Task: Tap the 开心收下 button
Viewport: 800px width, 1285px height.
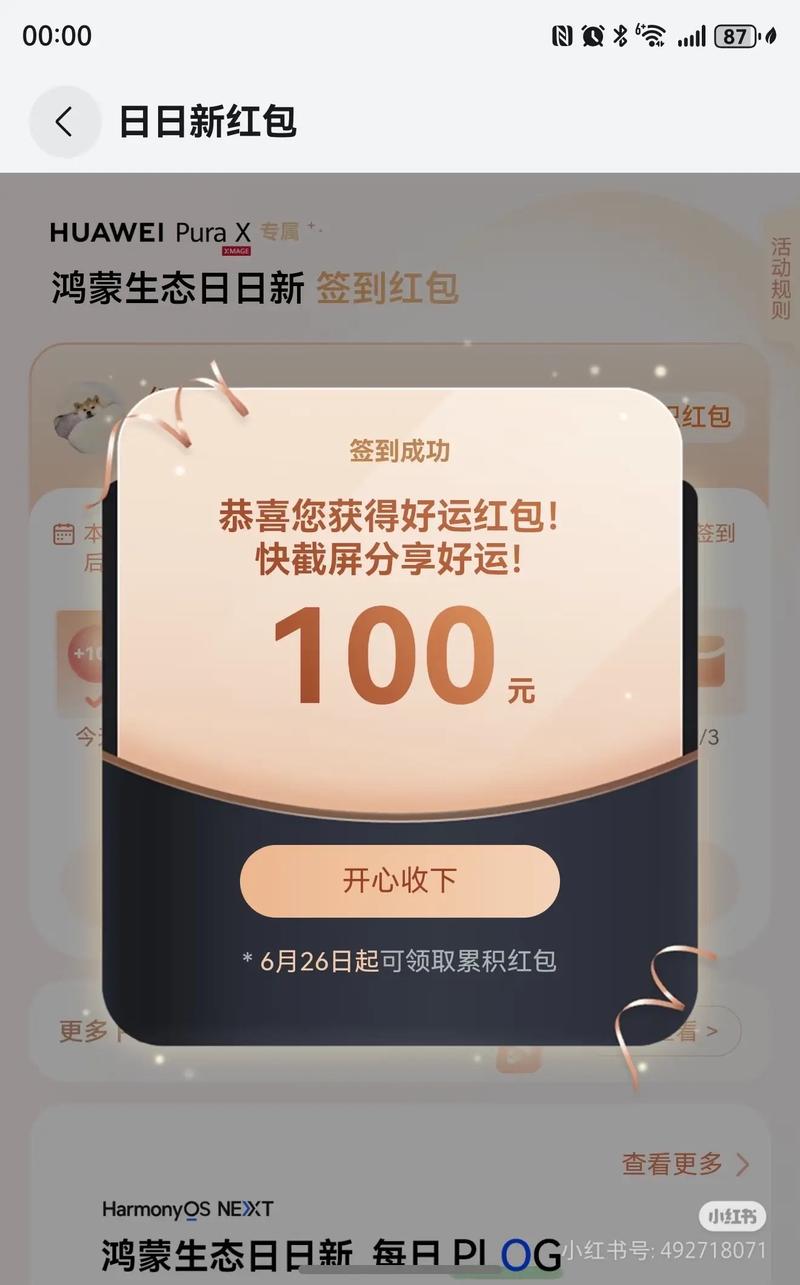Action: 399,881
